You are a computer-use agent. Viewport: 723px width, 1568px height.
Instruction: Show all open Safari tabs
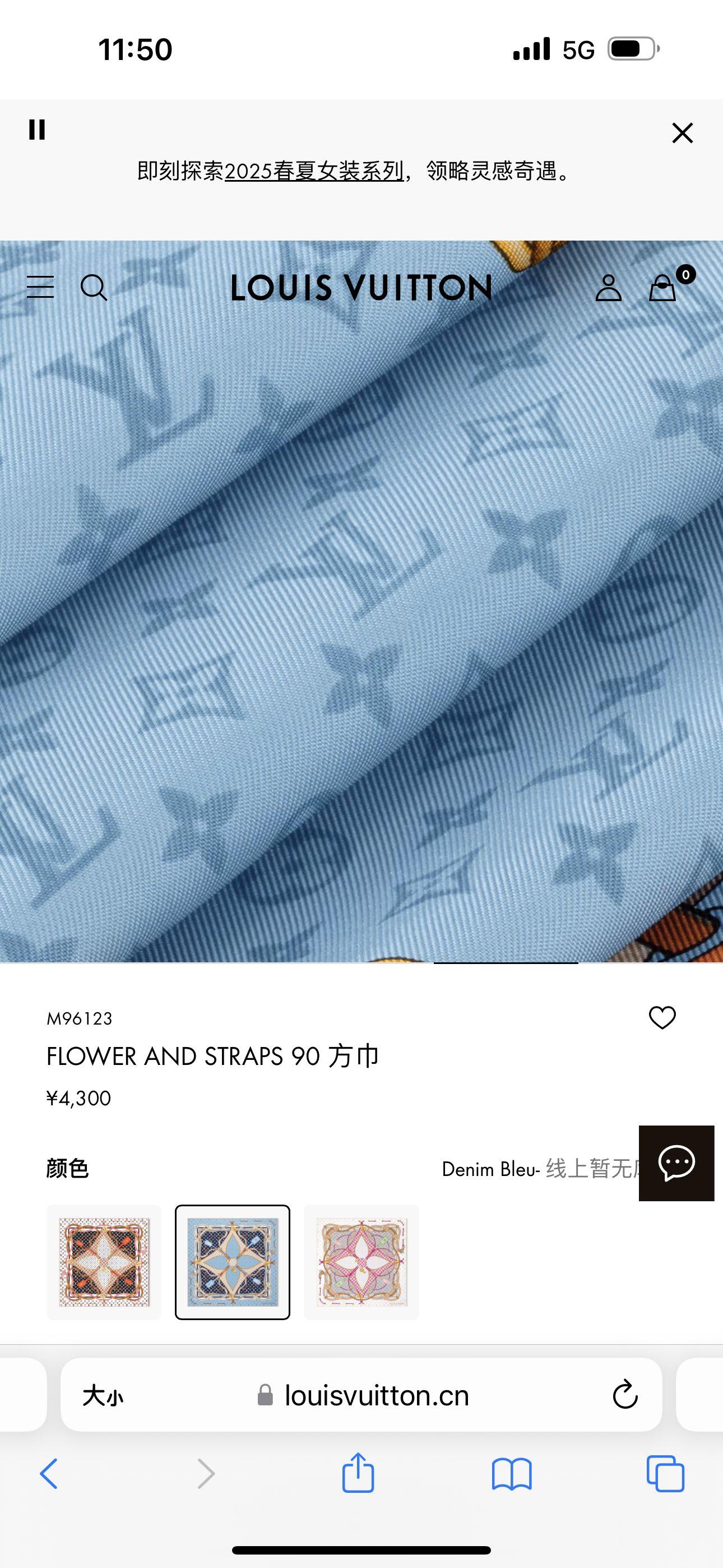665,1474
